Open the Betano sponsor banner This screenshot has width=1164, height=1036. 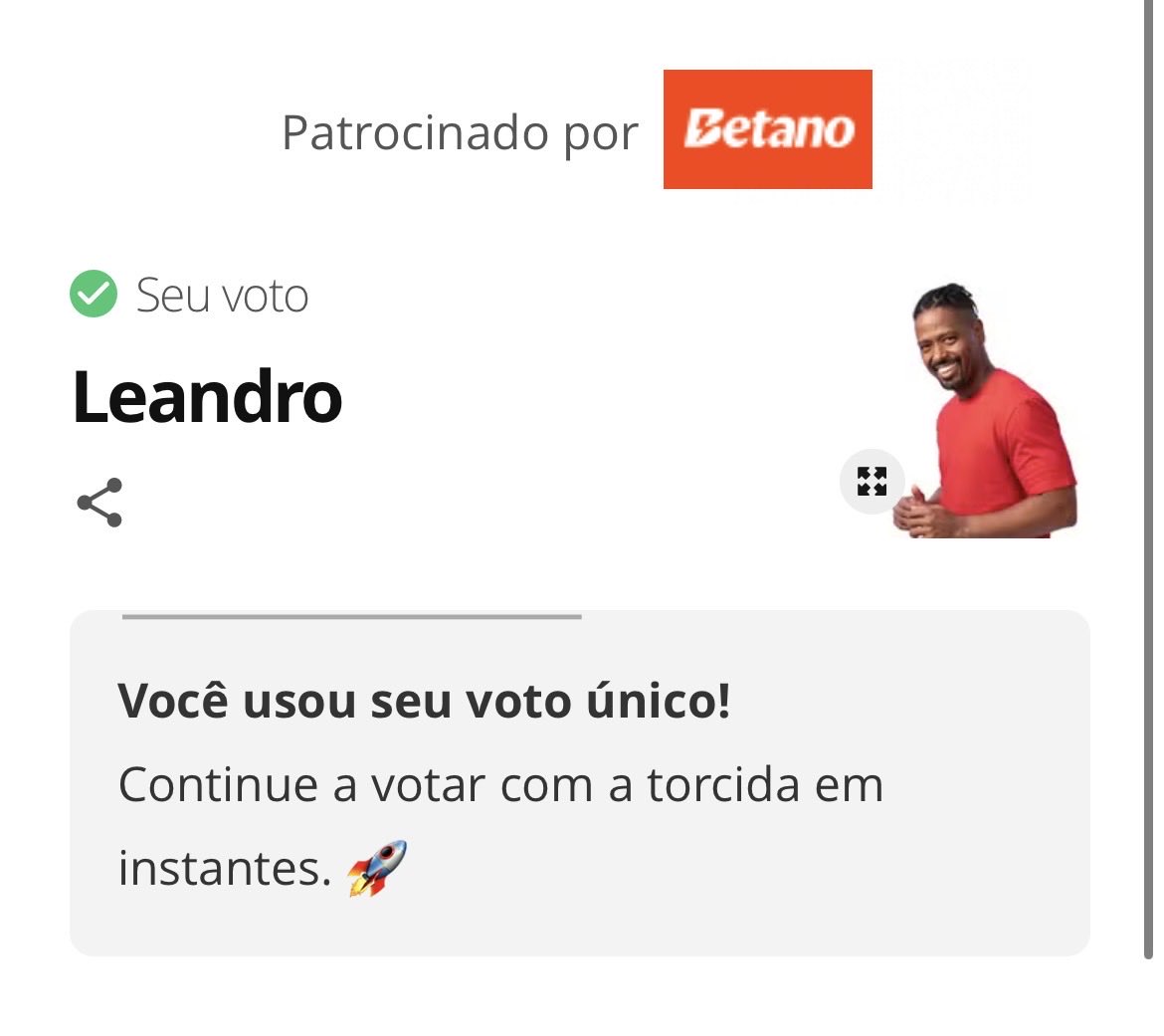[767, 129]
